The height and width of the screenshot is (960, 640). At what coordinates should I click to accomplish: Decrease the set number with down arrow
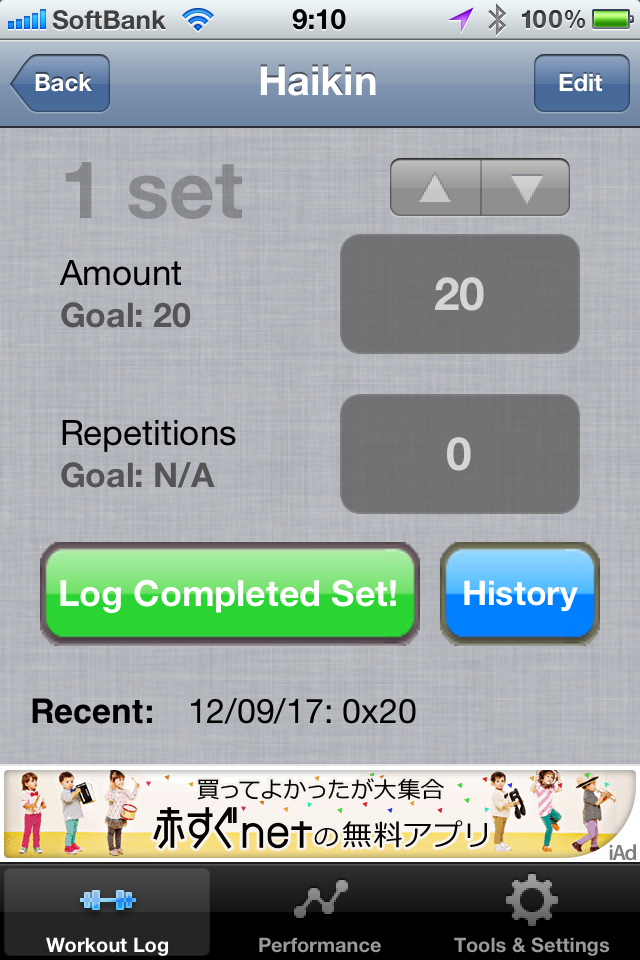click(526, 187)
